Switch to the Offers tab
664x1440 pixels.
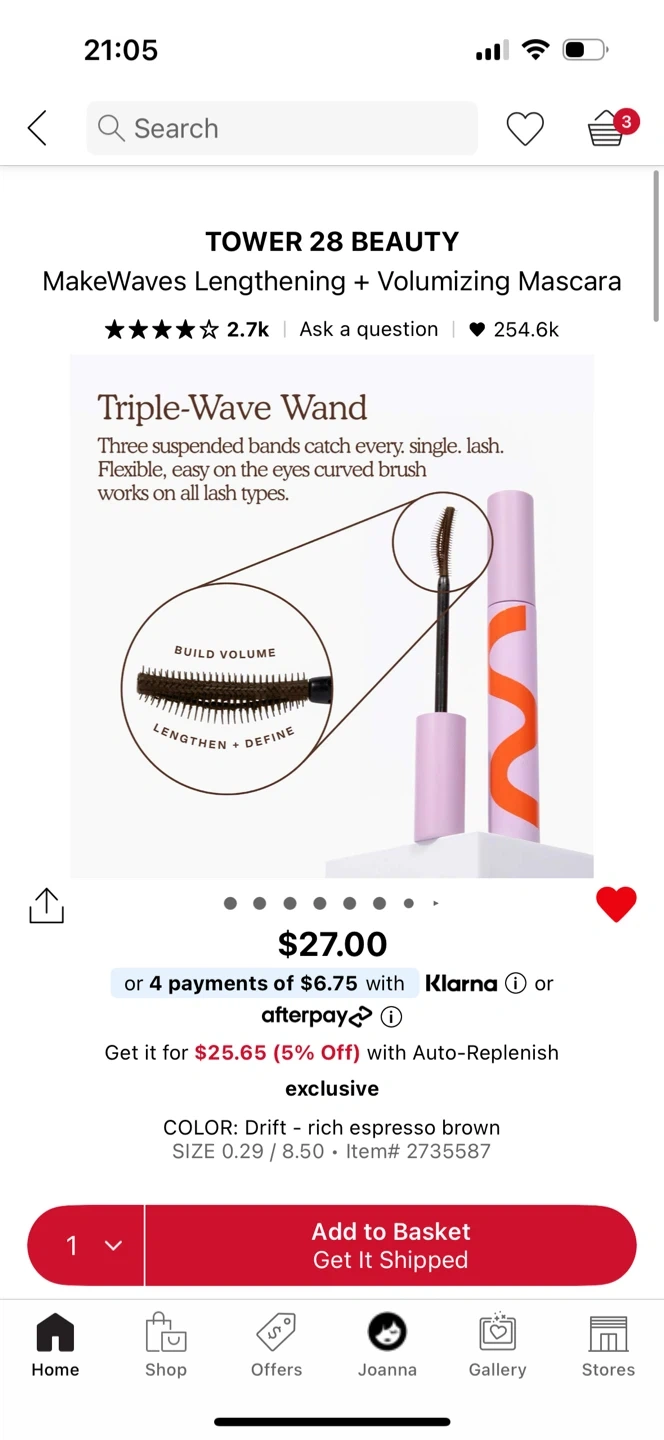pyautogui.click(x=277, y=1346)
